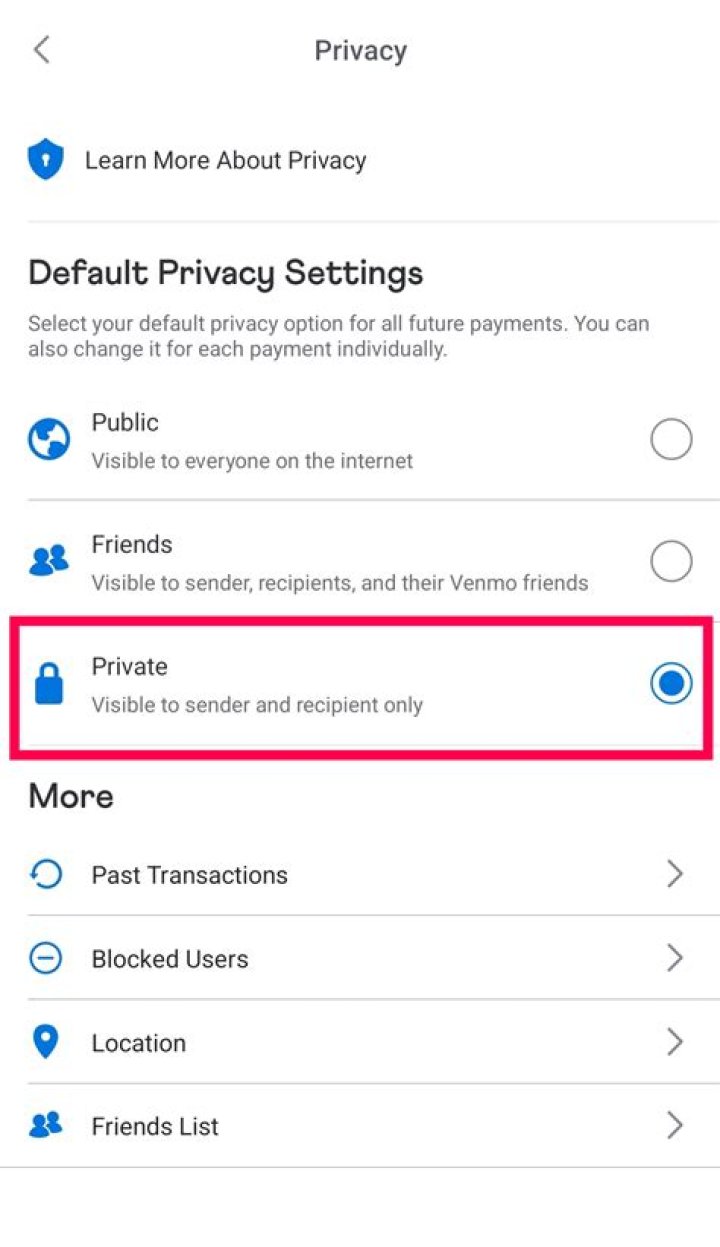
Task: Select the Private privacy option
Action: pyautogui.click(x=360, y=685)
